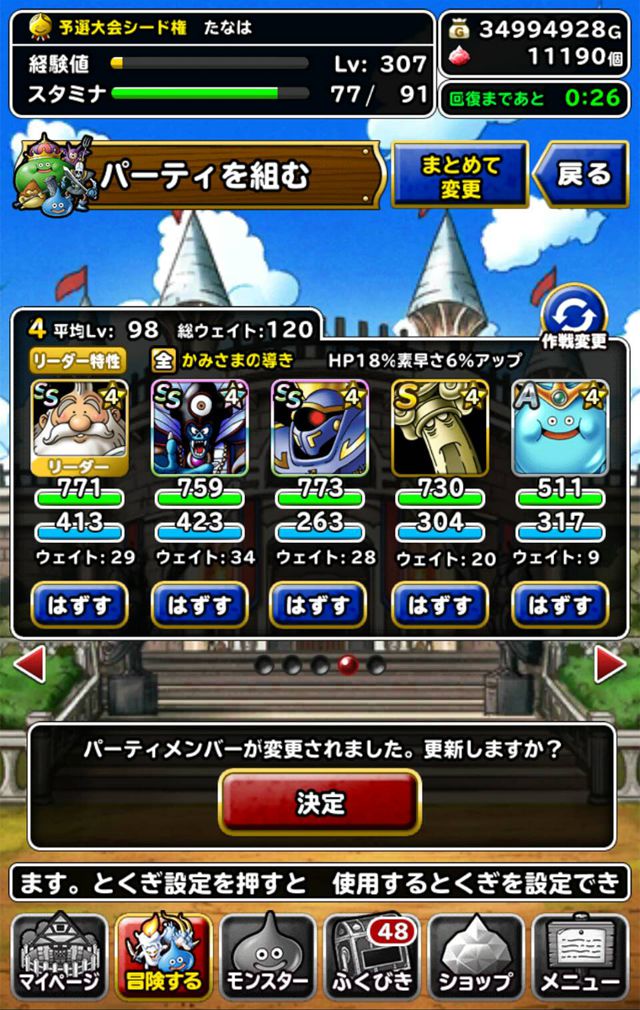Image resolution: width=640 pixels, height=1010 pixels.
Task: Switch to 冒険する tab
Action: [x=164, y=956]
